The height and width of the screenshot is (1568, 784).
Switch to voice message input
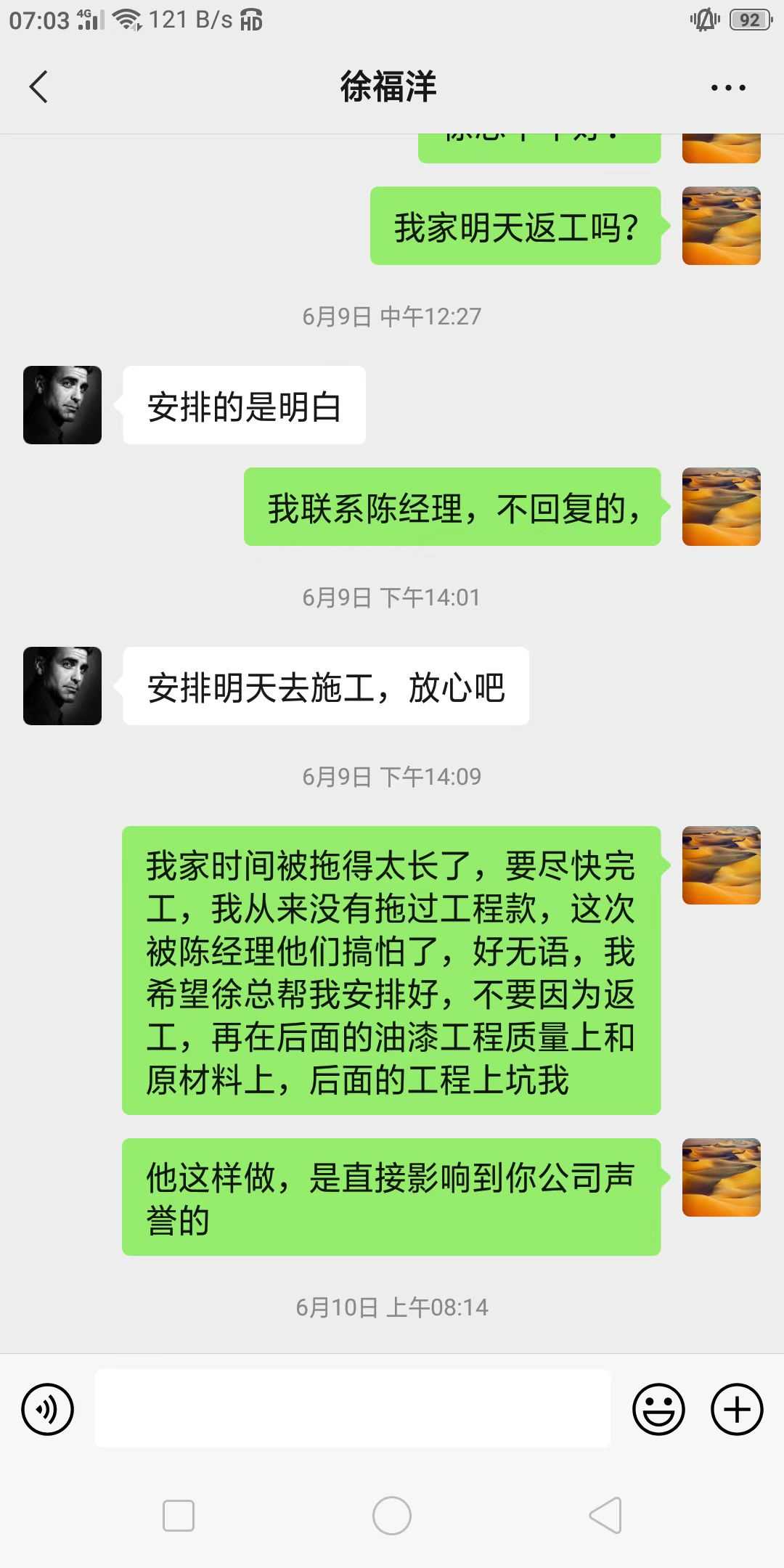[x=48, y=1409]
